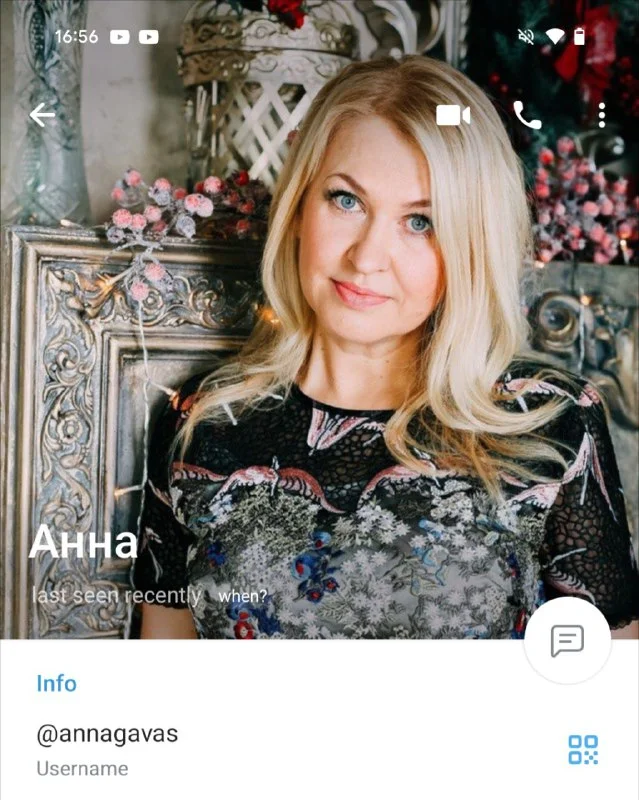This screenshot has height=800, width=639.
Task: Show the QR code for this username
Action: (x=582, y=749)
